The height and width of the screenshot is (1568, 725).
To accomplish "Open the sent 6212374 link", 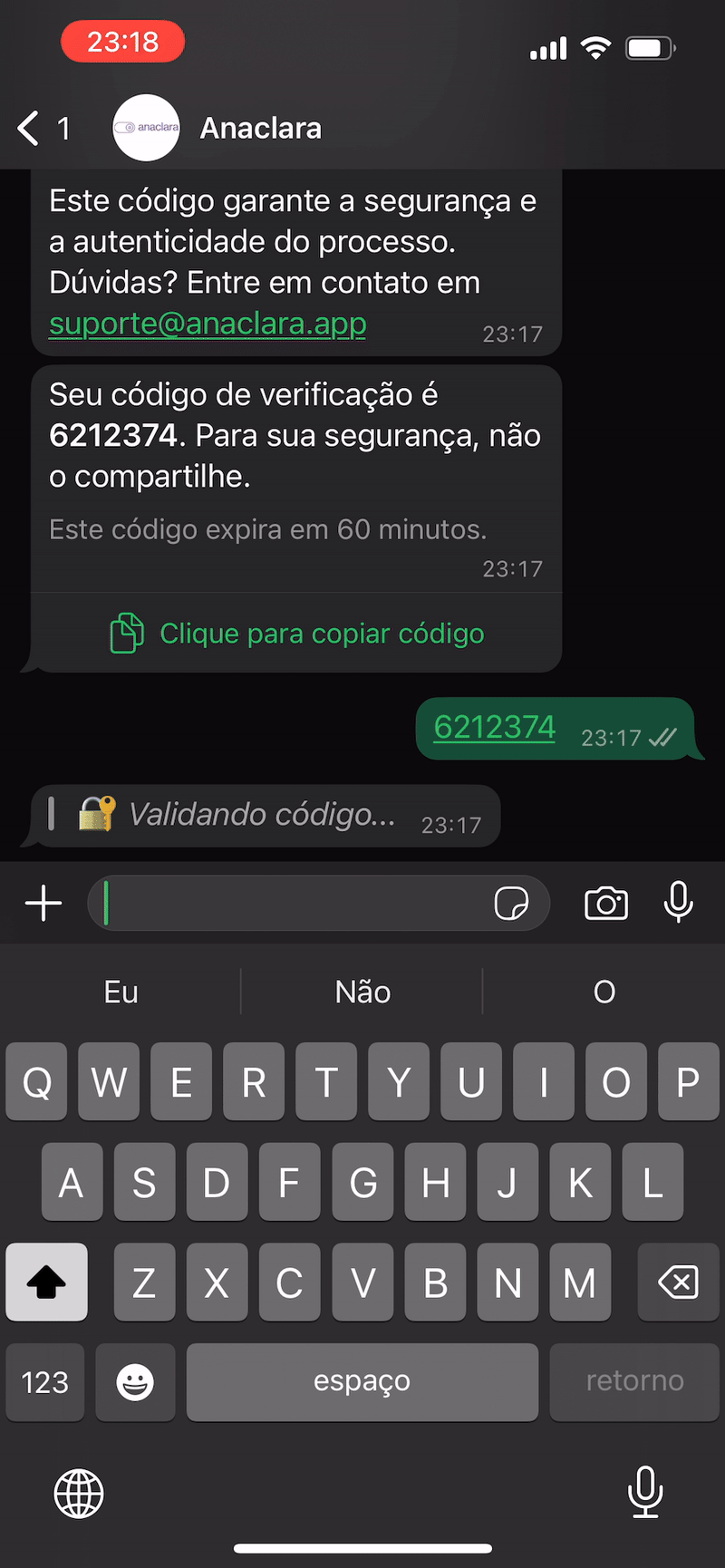I will tap(494, 727).
